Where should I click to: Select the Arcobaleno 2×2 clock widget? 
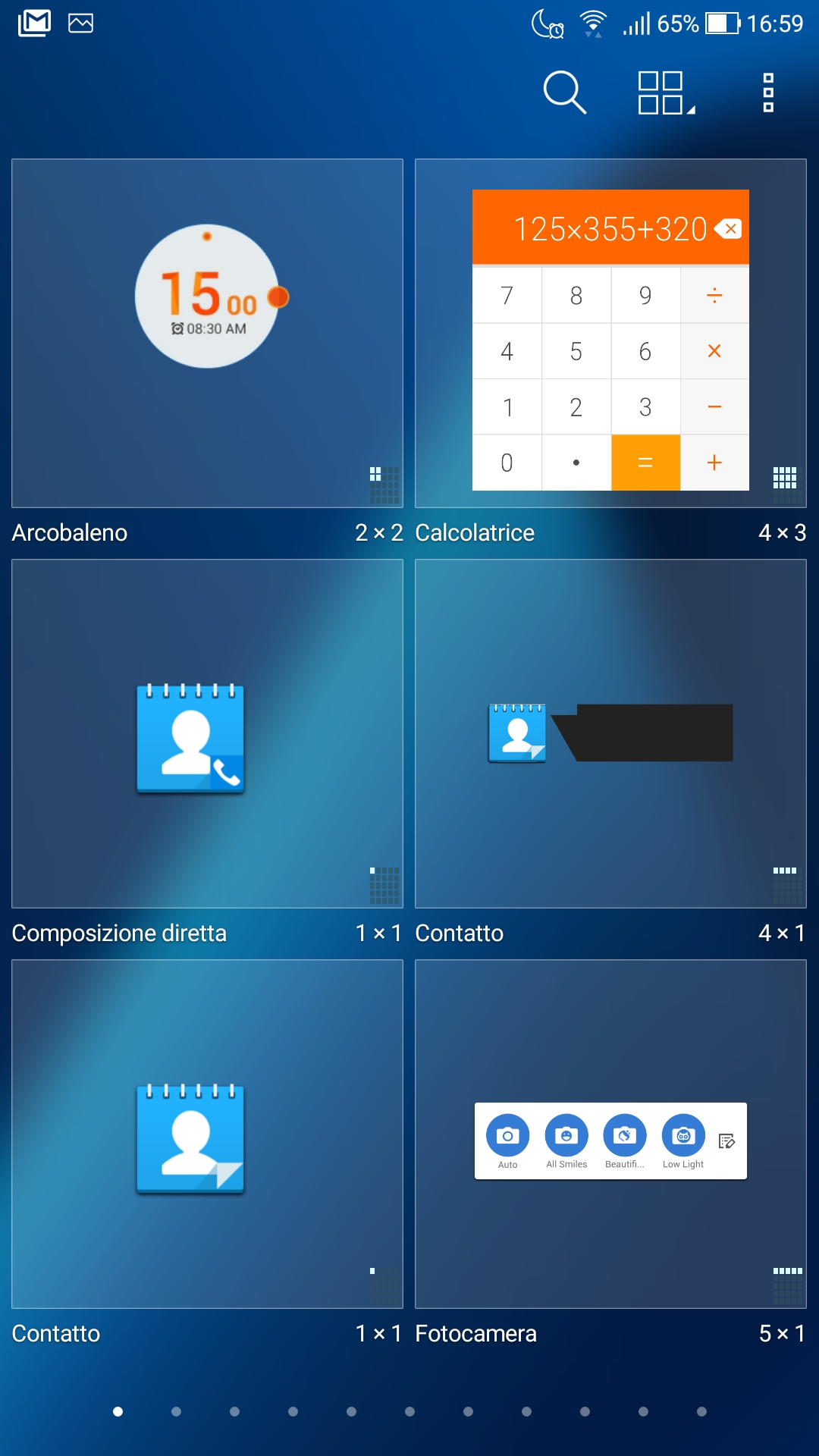[x=207, y=333]
